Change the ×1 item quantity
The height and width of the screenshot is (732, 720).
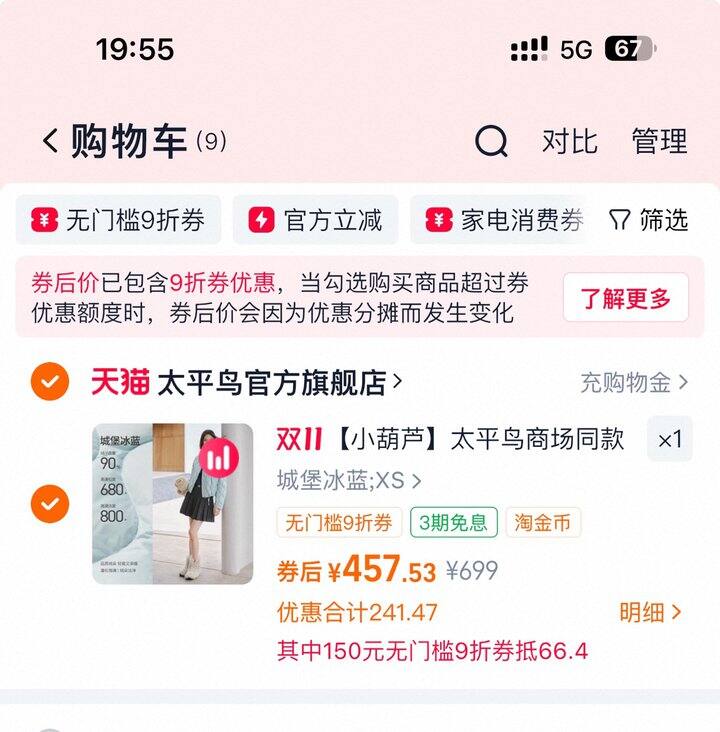point(669,439)
